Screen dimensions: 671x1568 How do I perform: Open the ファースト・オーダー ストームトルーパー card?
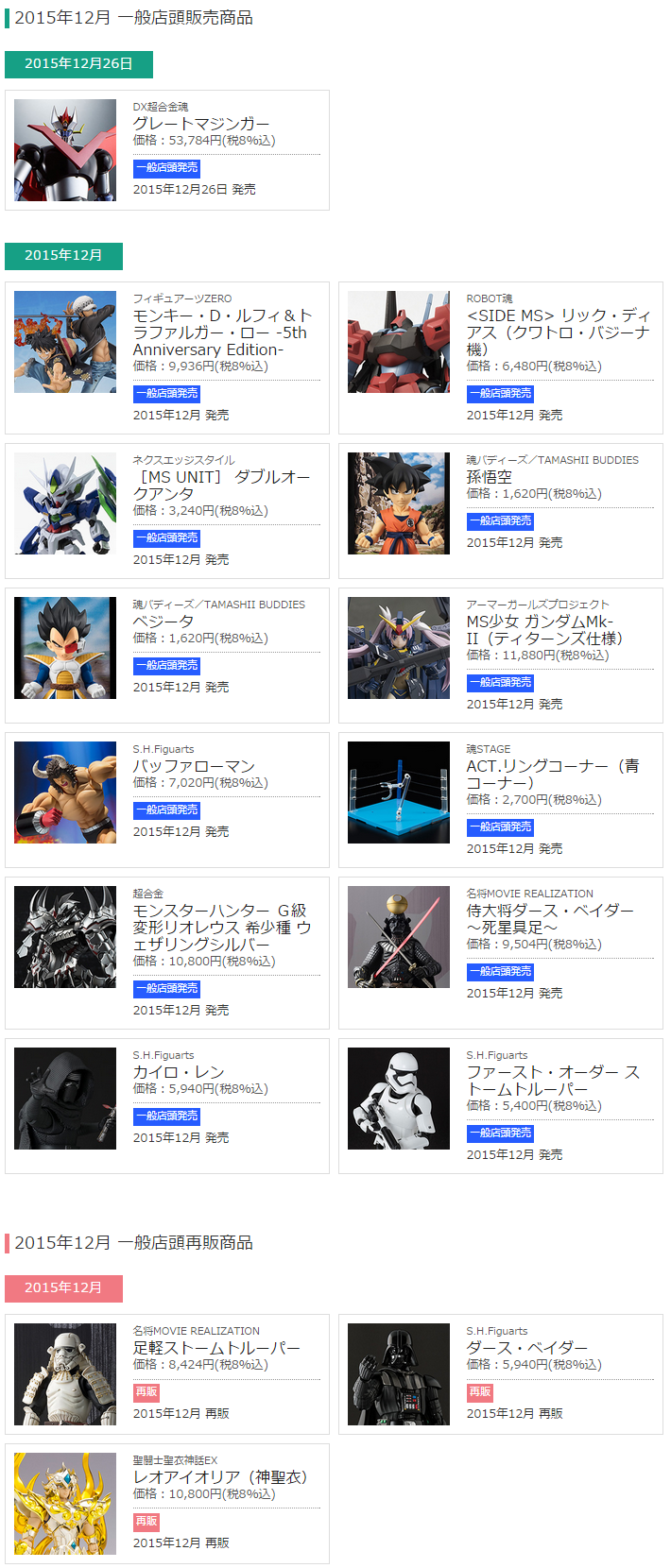click(500, 1105)
